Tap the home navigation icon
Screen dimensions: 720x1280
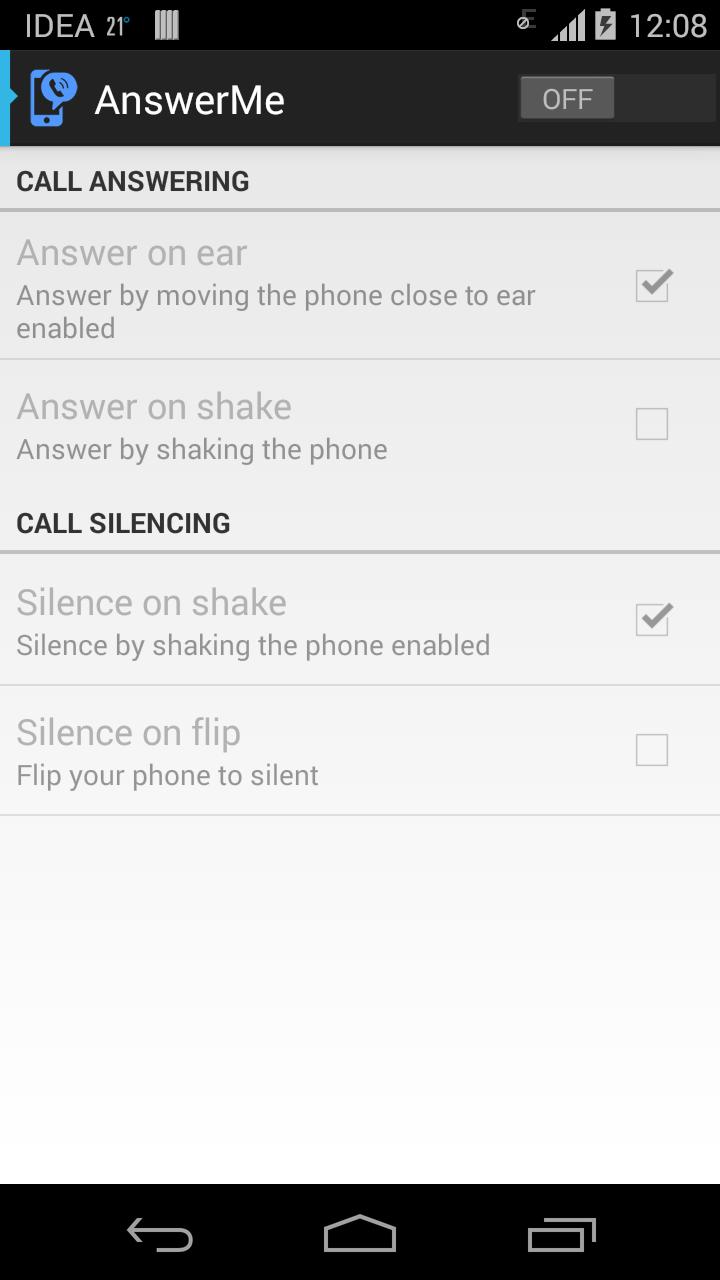[359, 1233]
